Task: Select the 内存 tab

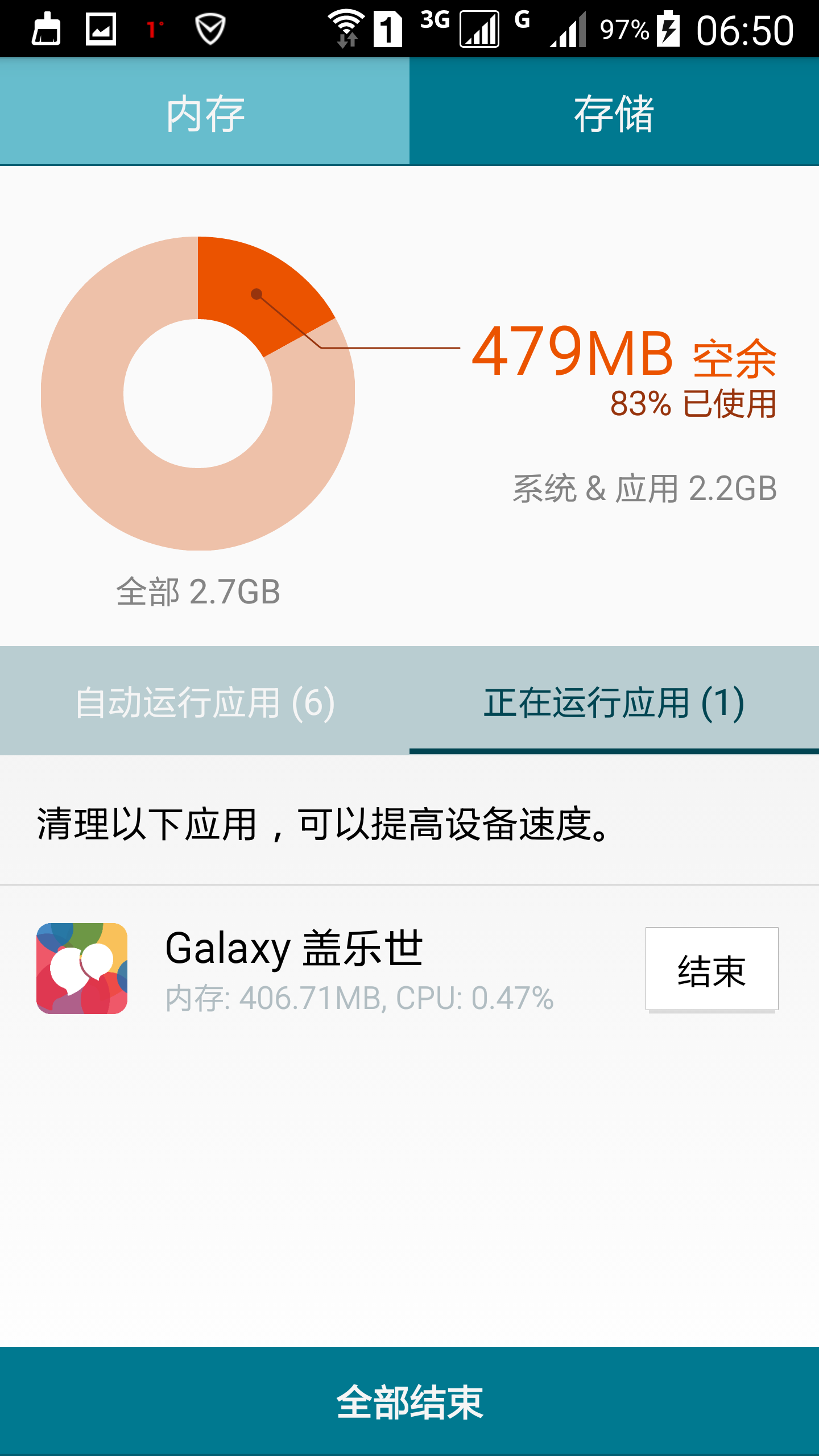Action: (205, 112)
